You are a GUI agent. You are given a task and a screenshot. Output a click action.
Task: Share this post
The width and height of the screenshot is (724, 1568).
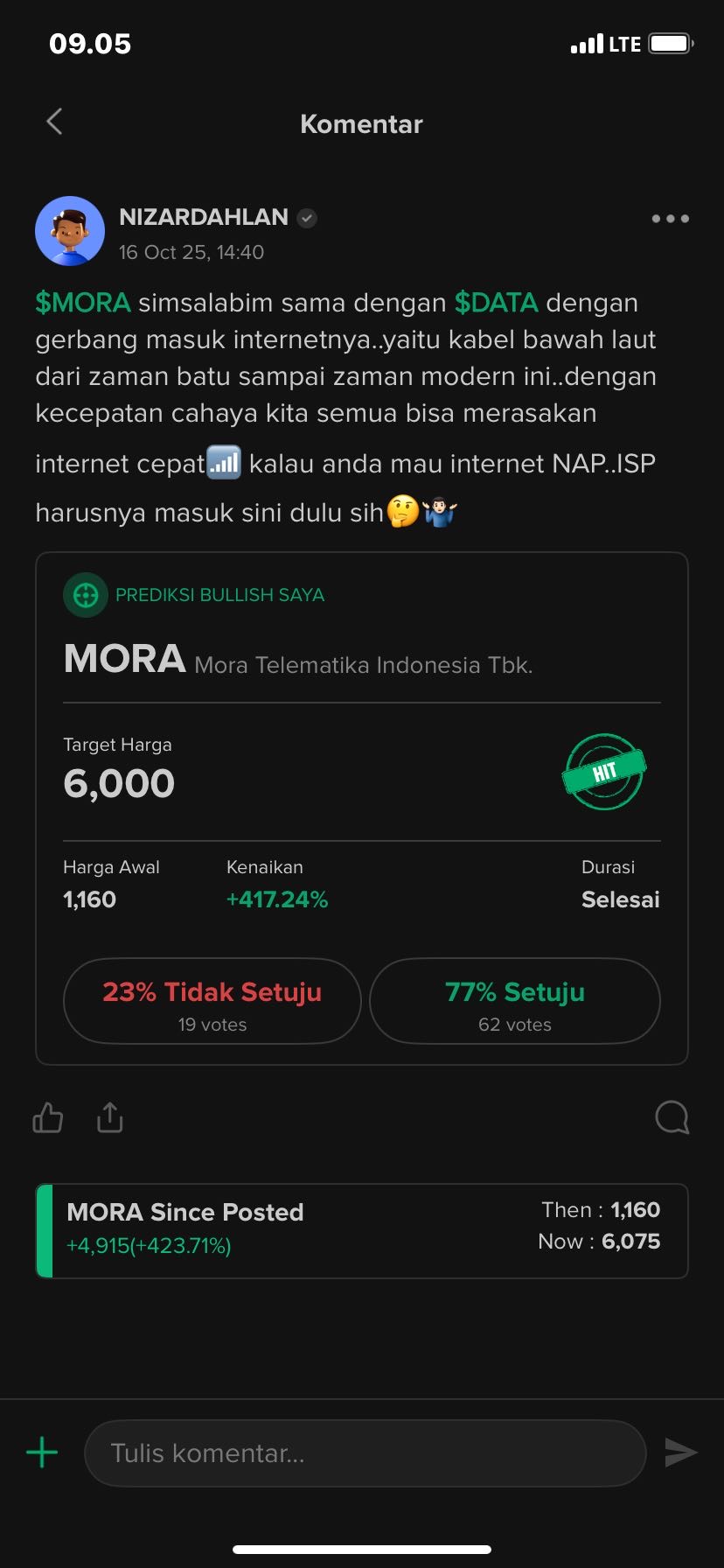coord(109,1117)
